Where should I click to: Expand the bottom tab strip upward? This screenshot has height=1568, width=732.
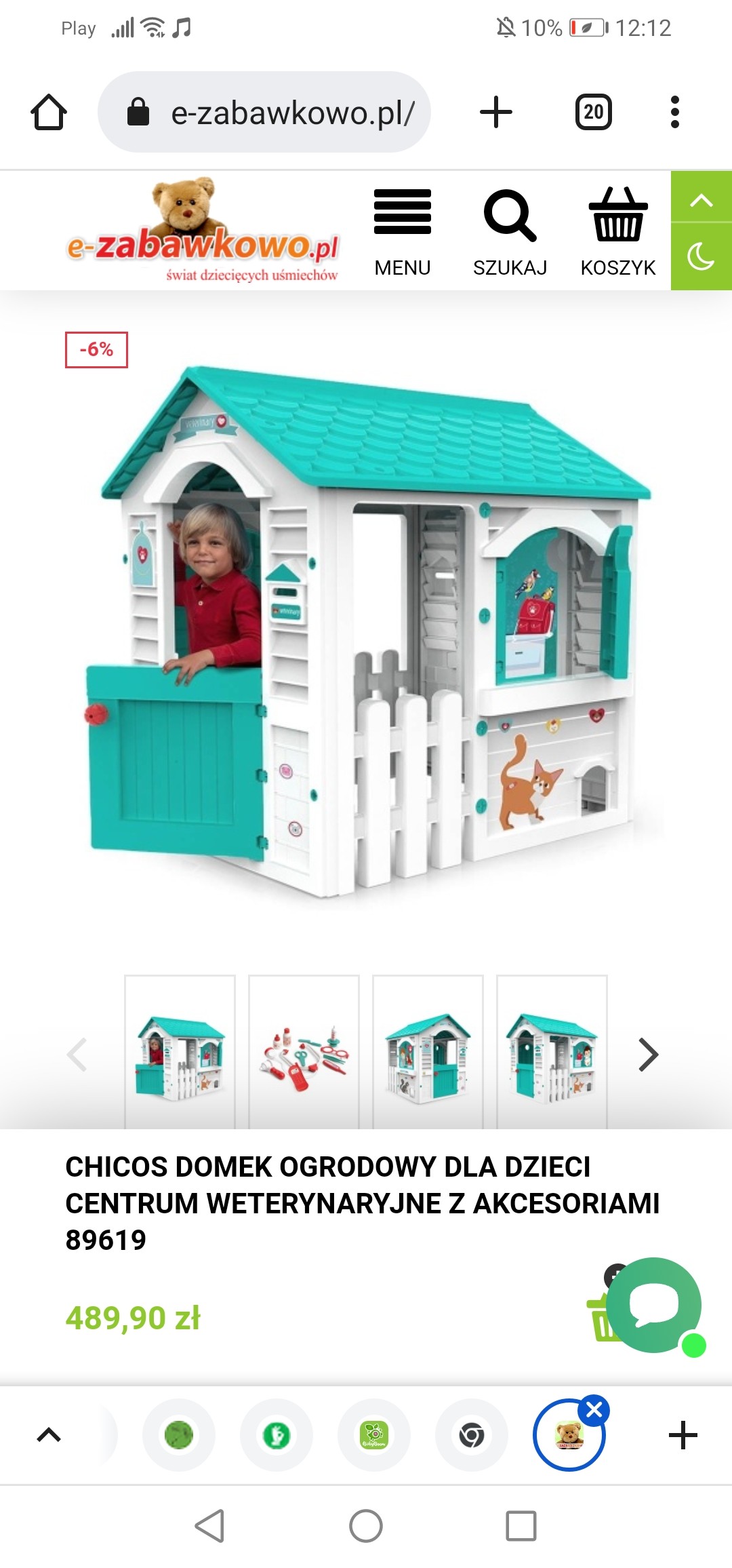49,1435
